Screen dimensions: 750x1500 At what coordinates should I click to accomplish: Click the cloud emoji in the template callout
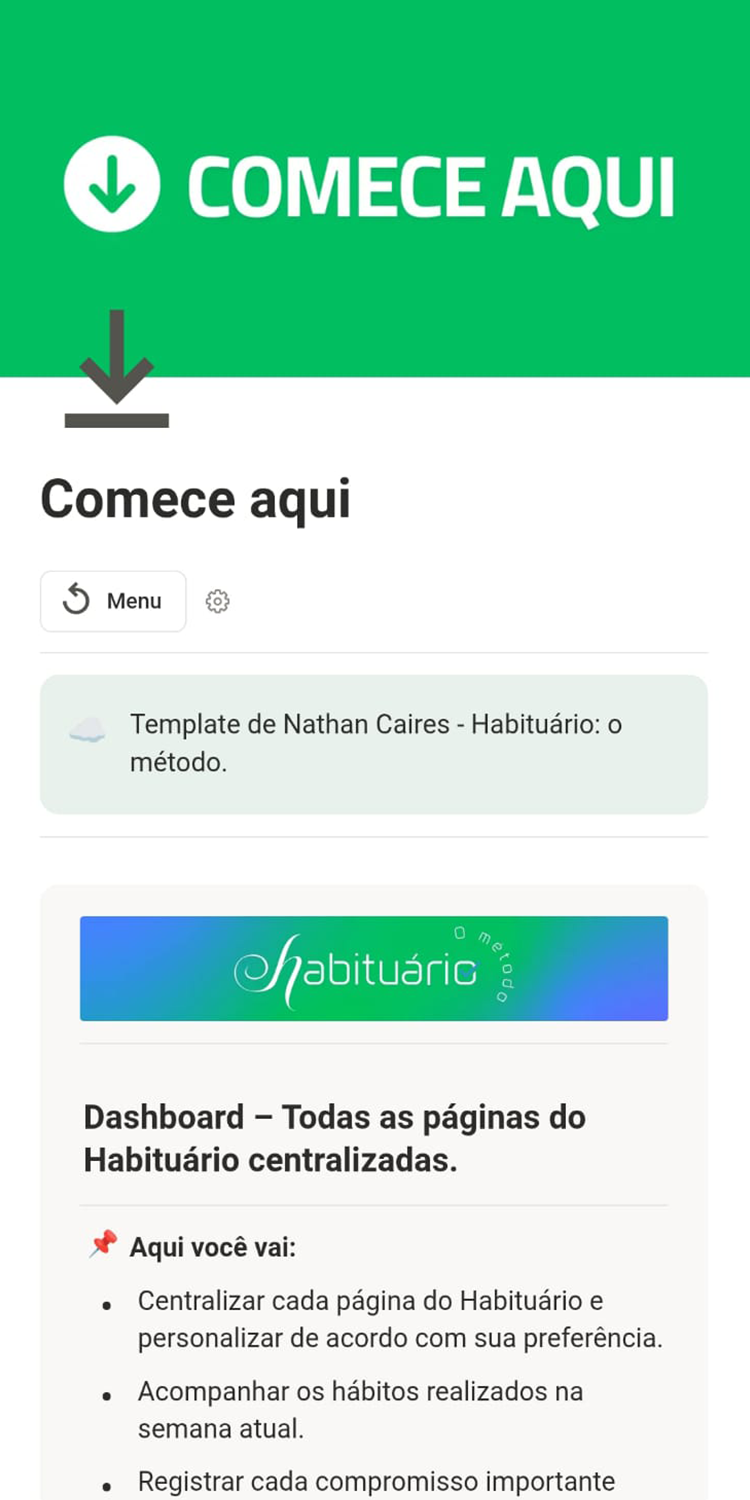(88, 732)
